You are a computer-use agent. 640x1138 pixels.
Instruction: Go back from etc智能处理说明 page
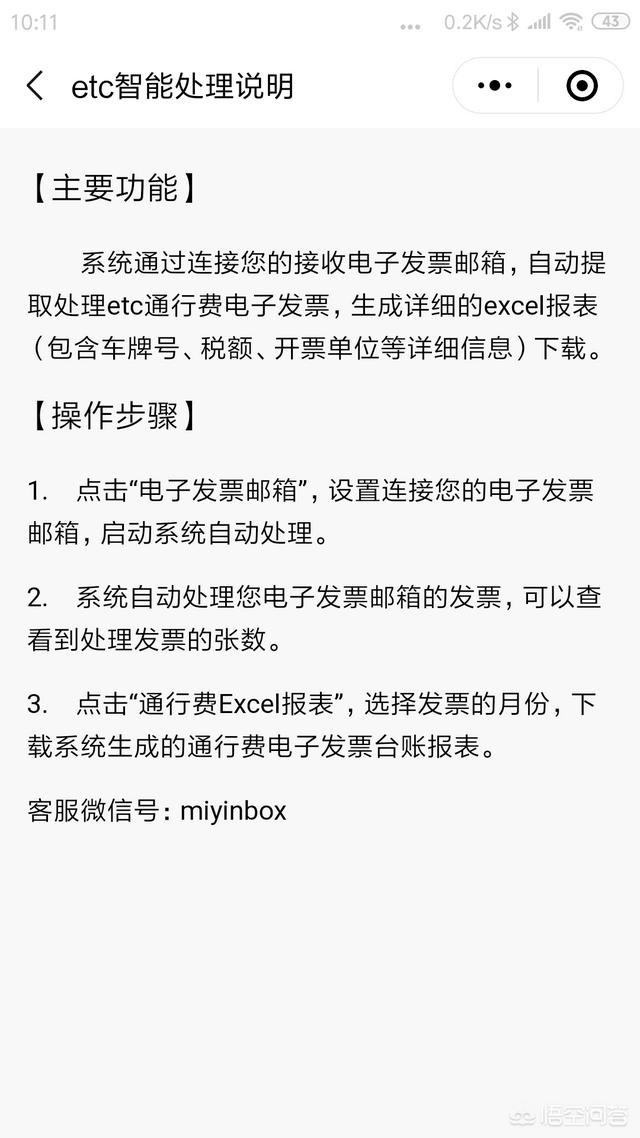pyautogui.click(x=35, y=86)
